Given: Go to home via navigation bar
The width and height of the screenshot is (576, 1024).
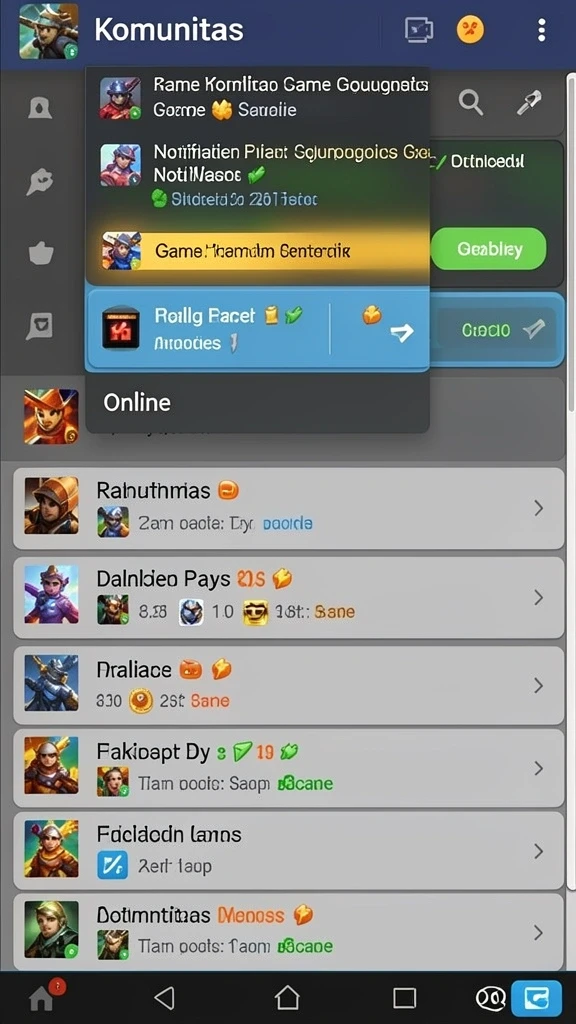Looking at the screenshot, I should (287, 997).
